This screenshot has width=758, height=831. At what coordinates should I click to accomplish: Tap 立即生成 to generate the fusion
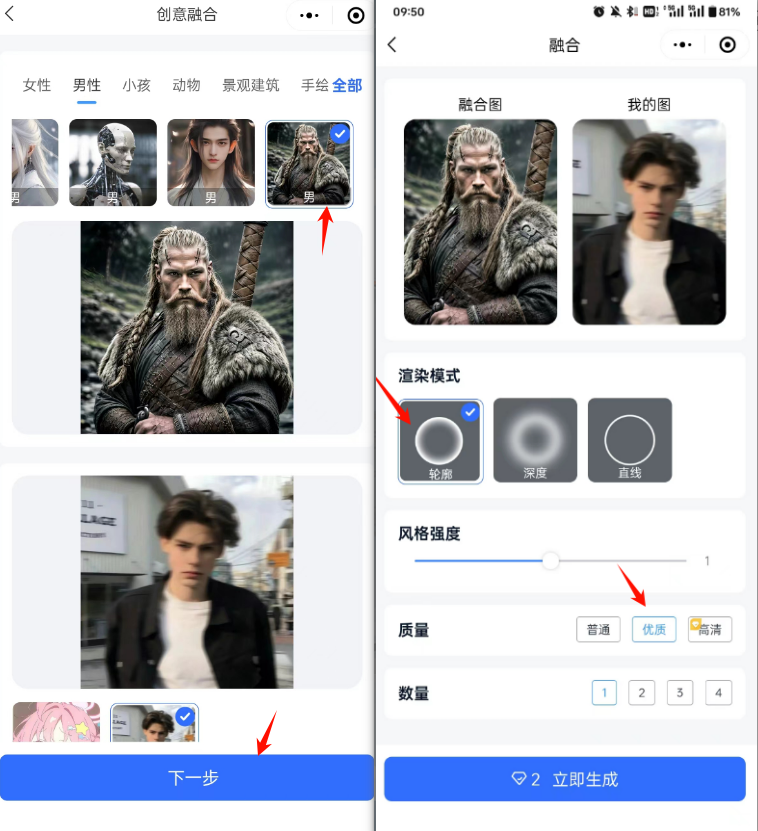[565, 779]
